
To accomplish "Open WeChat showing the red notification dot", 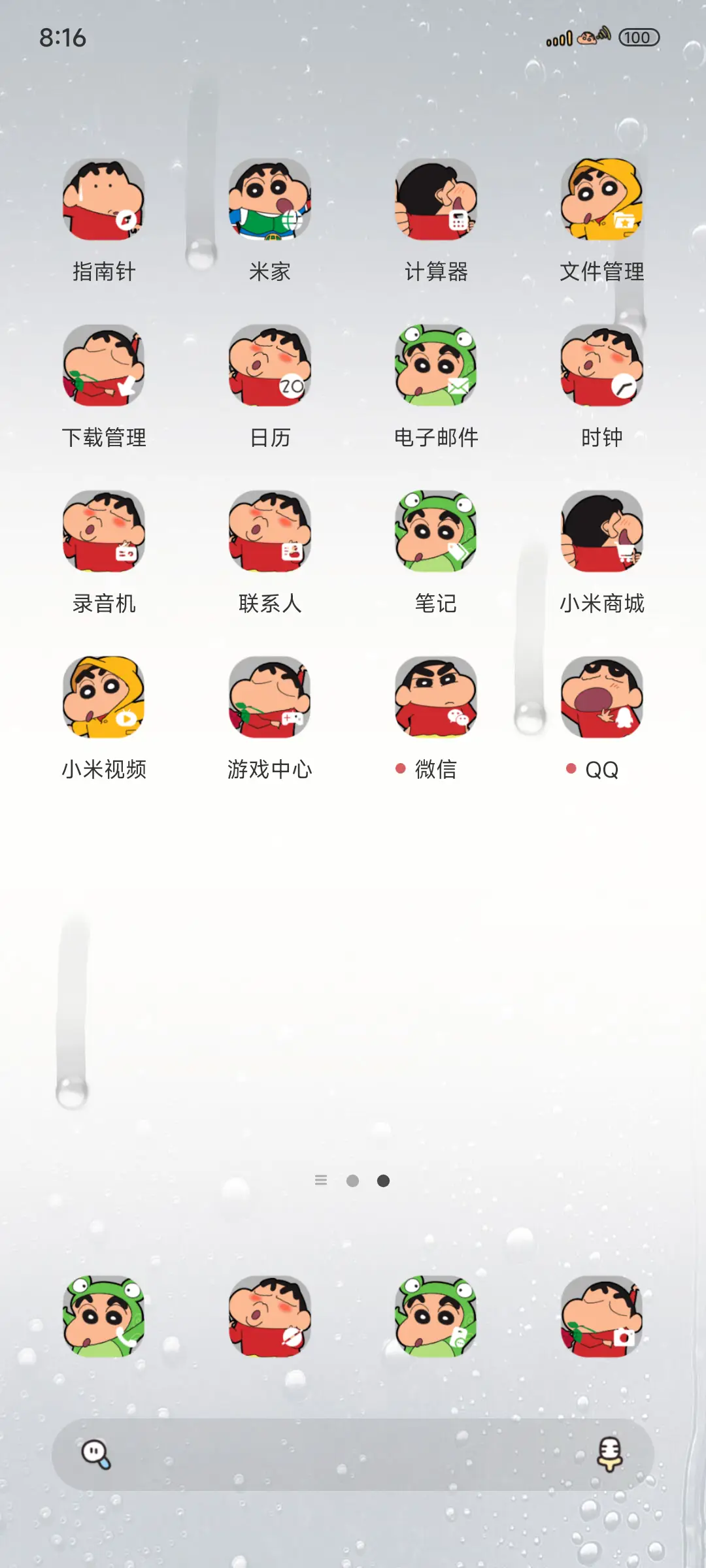I will tap(435, 699).
